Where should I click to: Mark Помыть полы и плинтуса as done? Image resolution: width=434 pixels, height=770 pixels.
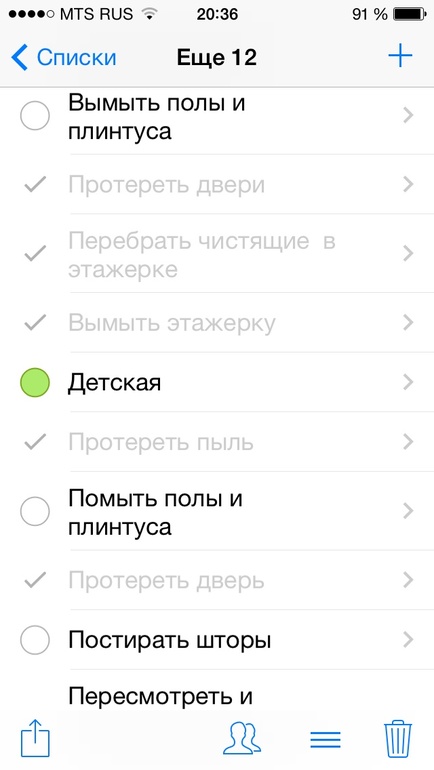[35, 511]
